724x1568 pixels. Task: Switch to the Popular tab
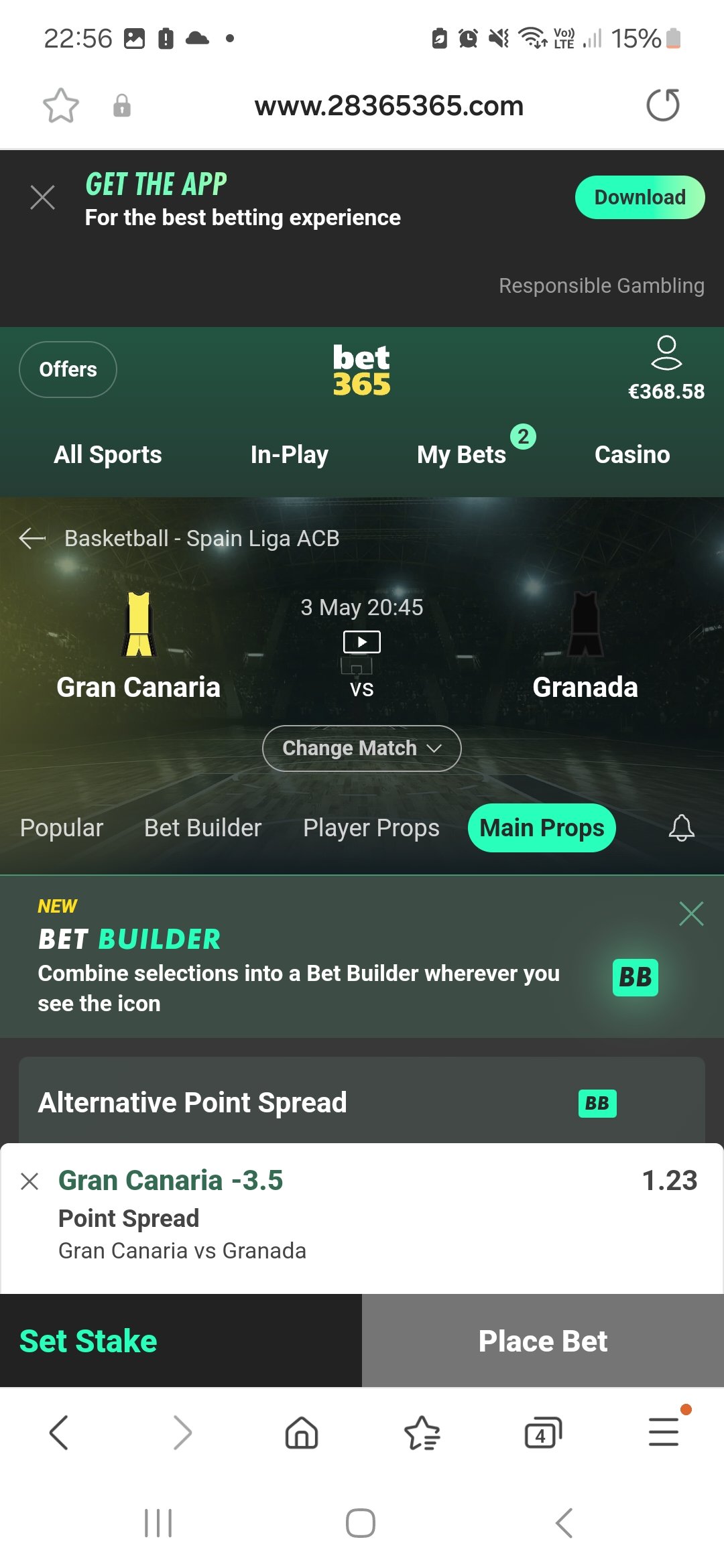[62, 828]
